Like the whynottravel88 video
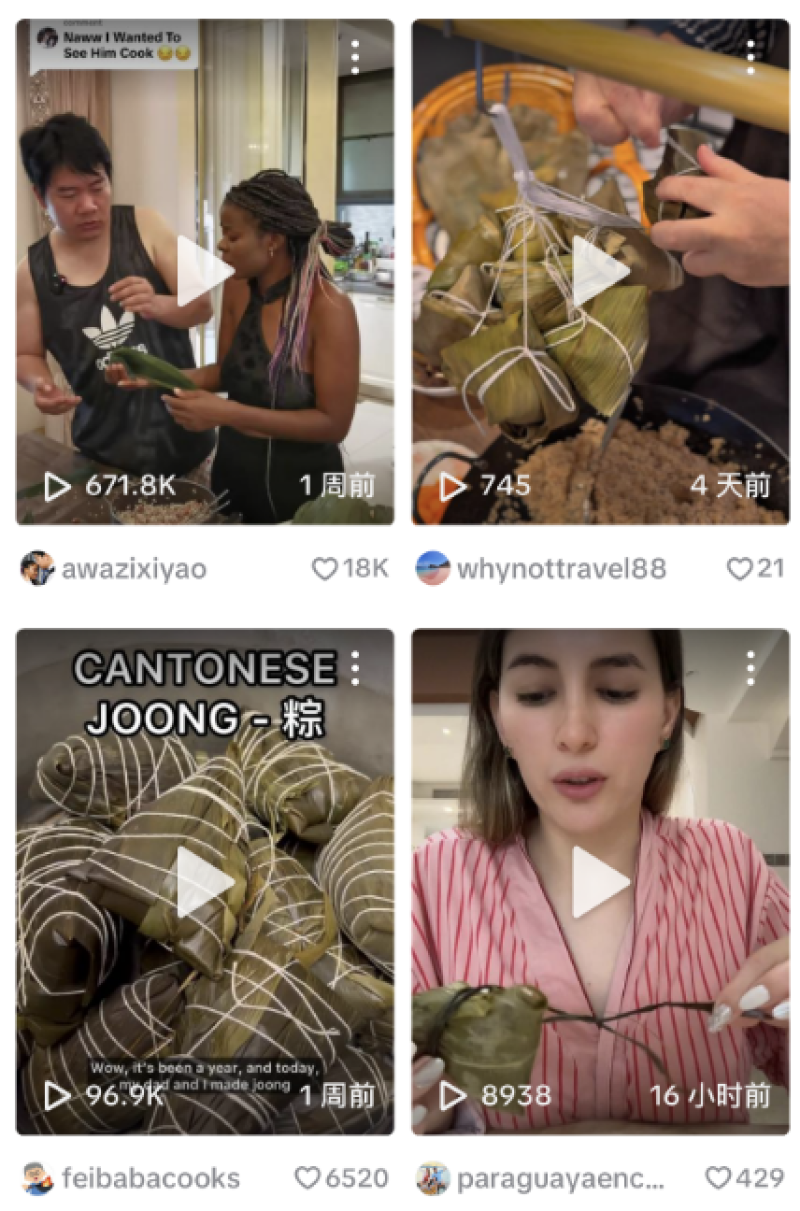Screen dimensions: 800x1211 point(739,569)
